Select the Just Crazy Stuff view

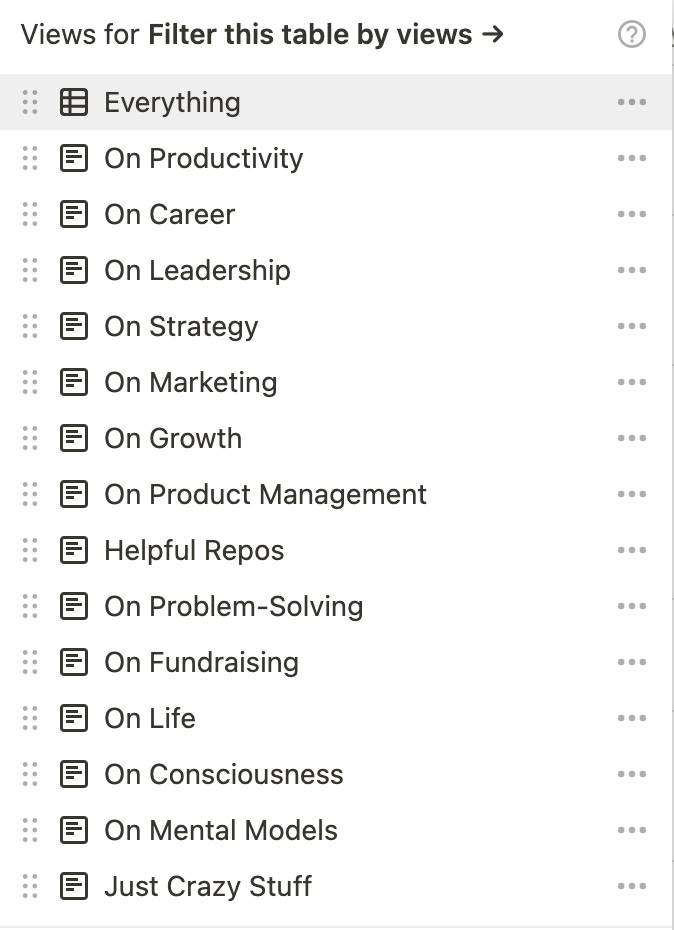click(x=208, y=886)
